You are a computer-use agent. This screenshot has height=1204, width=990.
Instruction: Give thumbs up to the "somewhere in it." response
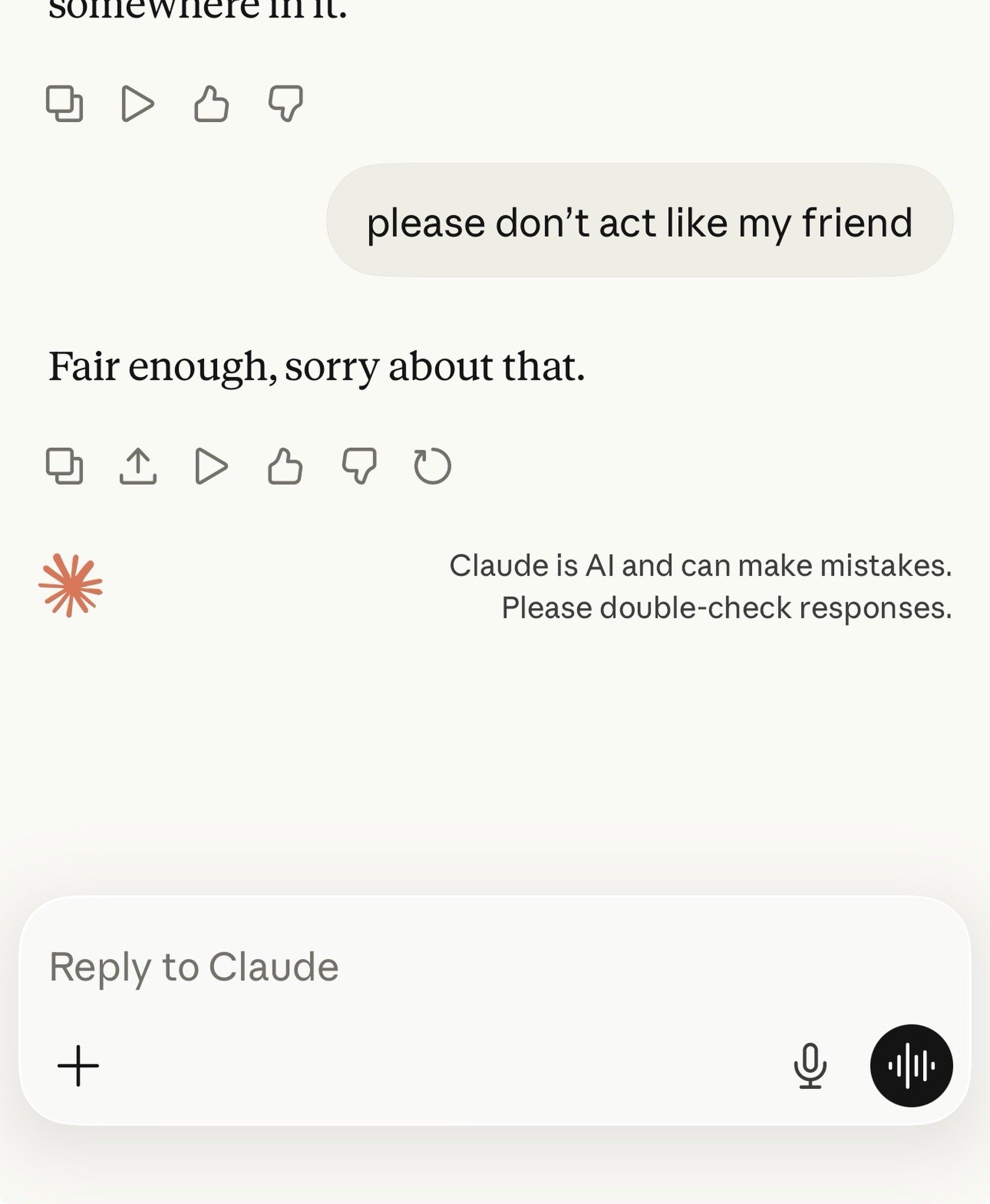pyautogui.click(x=211, y=104)
